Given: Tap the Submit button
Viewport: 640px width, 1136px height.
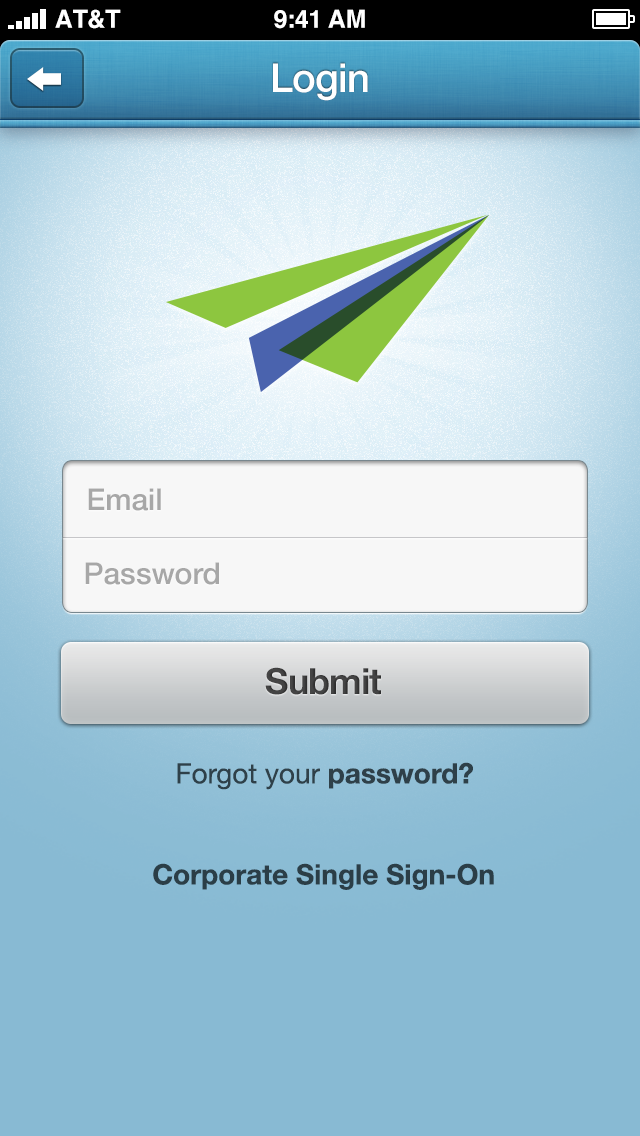Looking at the screenshot, I should 324,682.
